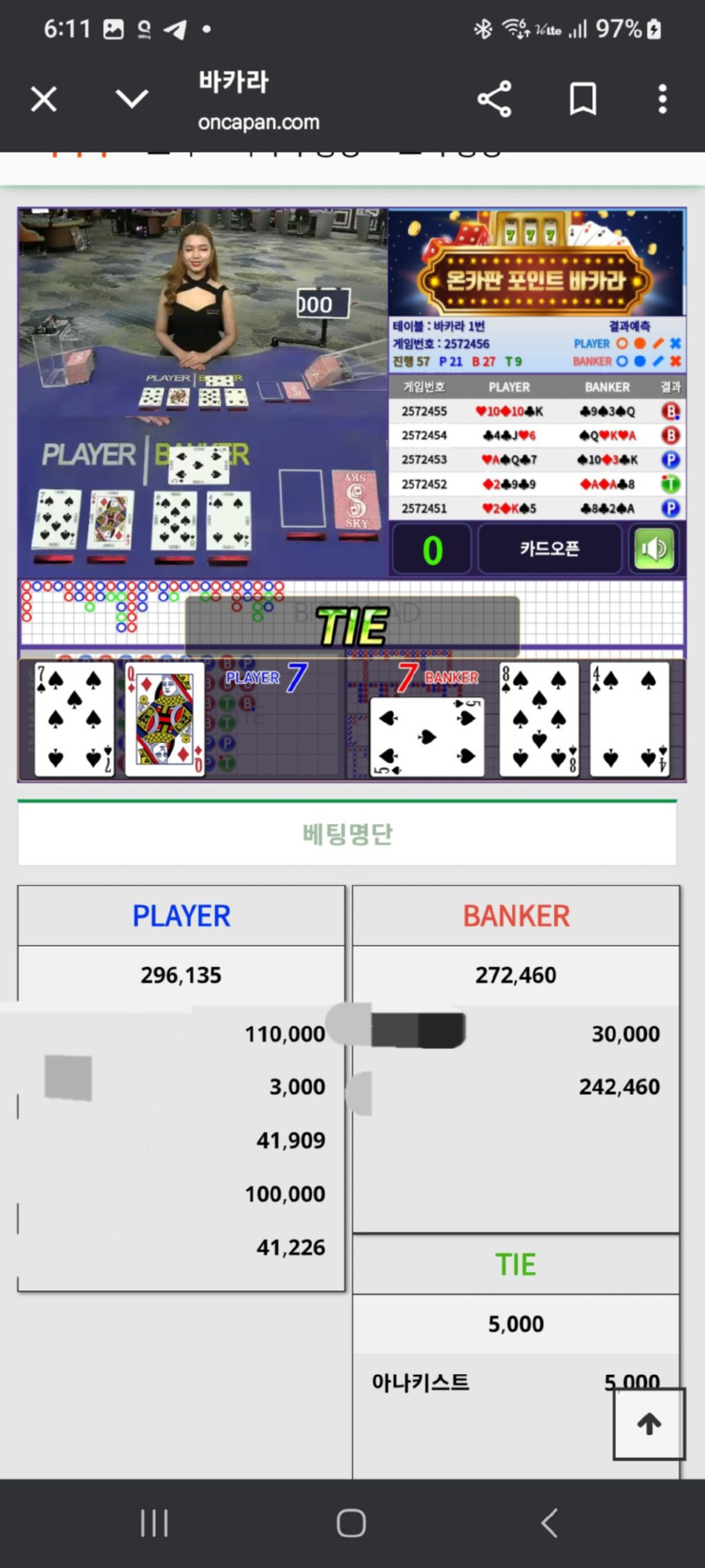Open the browser overflow menu
Image resolution: width=705 pixels, height=1568 pixels.
point(663,99)
